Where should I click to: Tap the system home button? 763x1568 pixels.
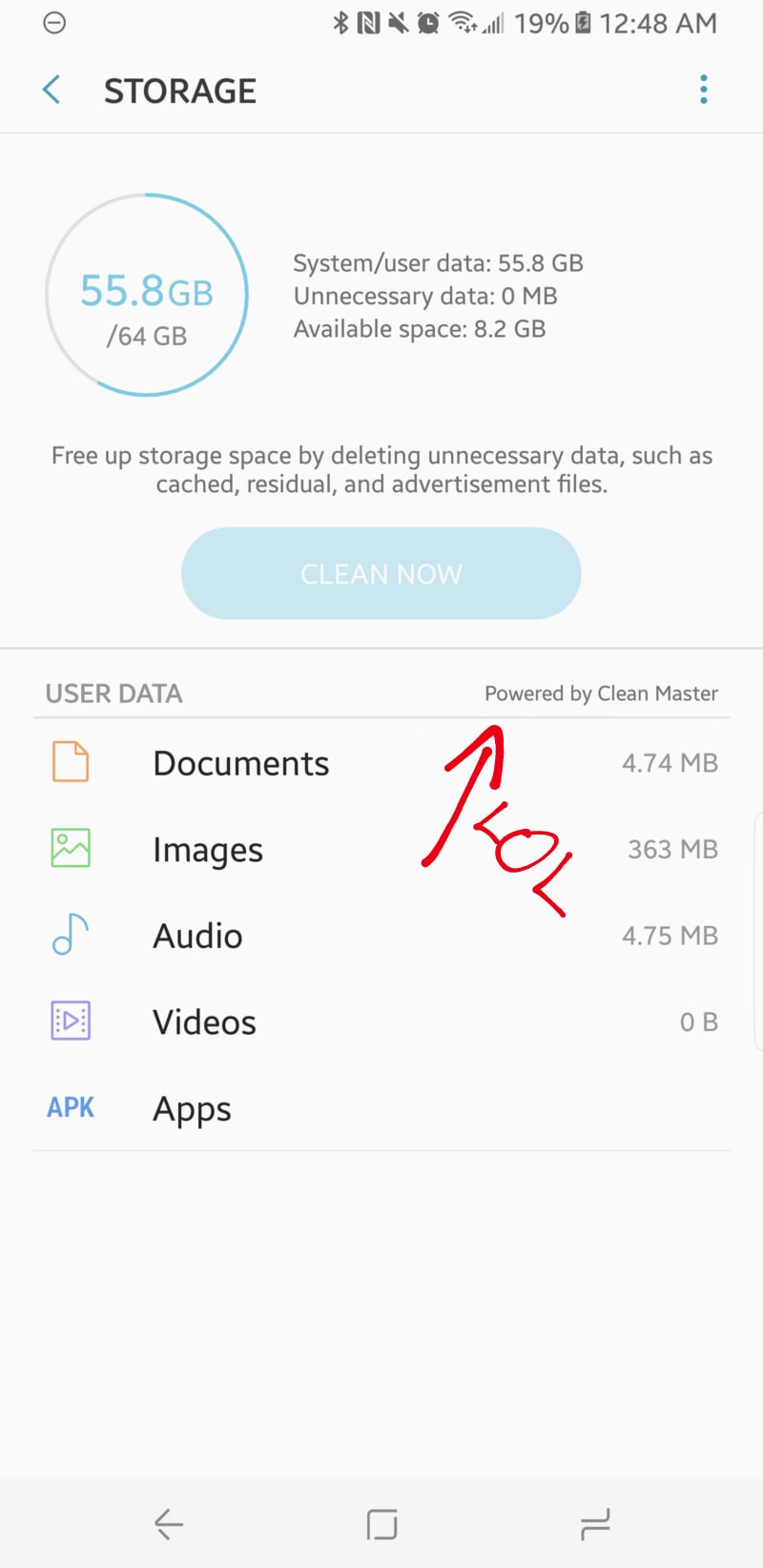381,1524
